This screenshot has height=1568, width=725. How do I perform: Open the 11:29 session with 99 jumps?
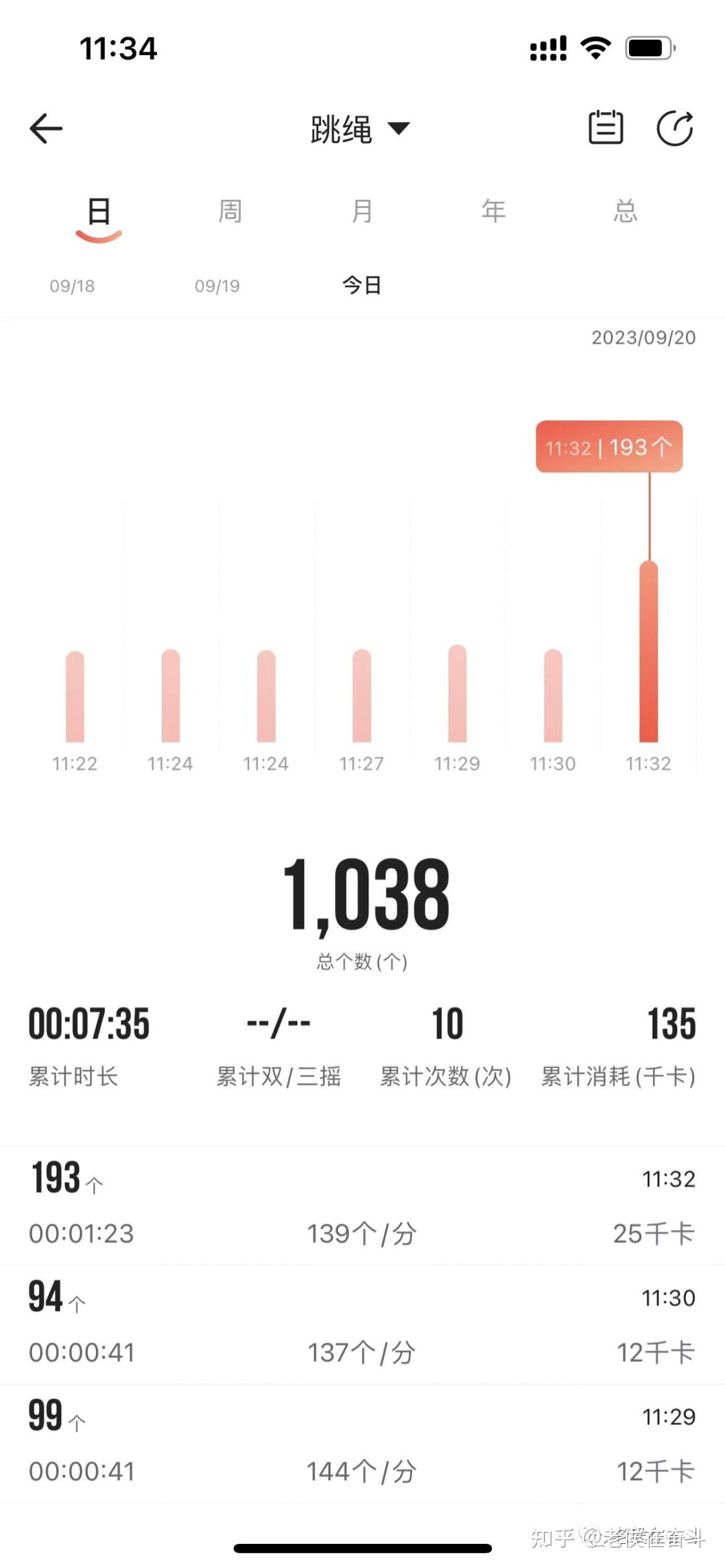coord(362,1443)
